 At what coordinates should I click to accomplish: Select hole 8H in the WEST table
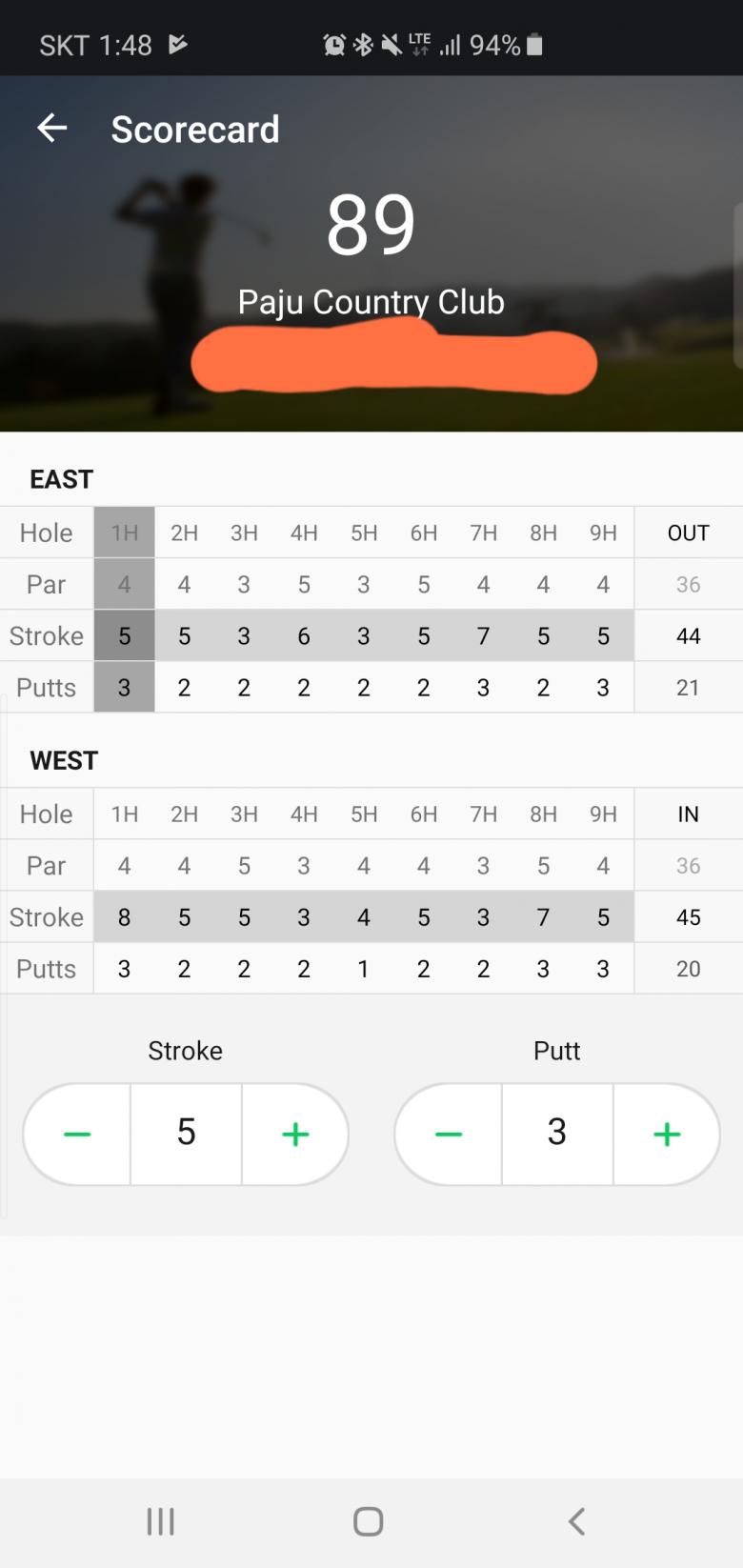point(543,814)
